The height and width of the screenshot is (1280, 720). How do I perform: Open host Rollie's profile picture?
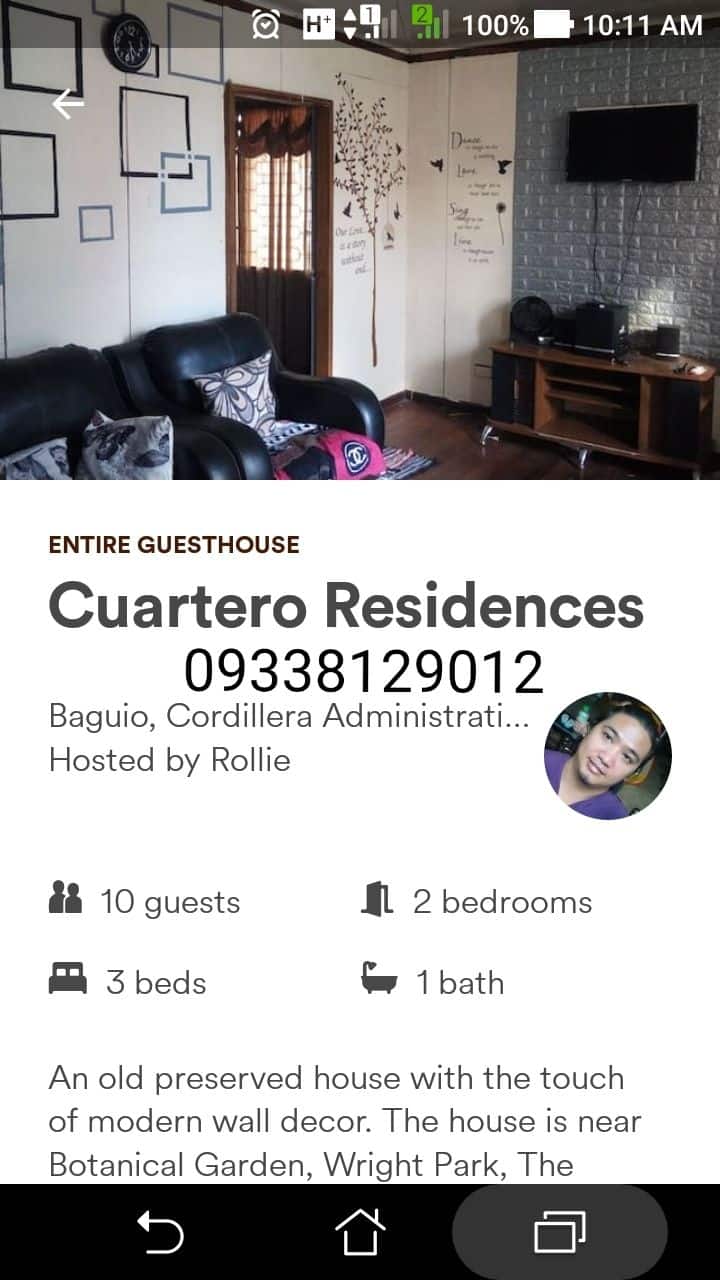607,756
